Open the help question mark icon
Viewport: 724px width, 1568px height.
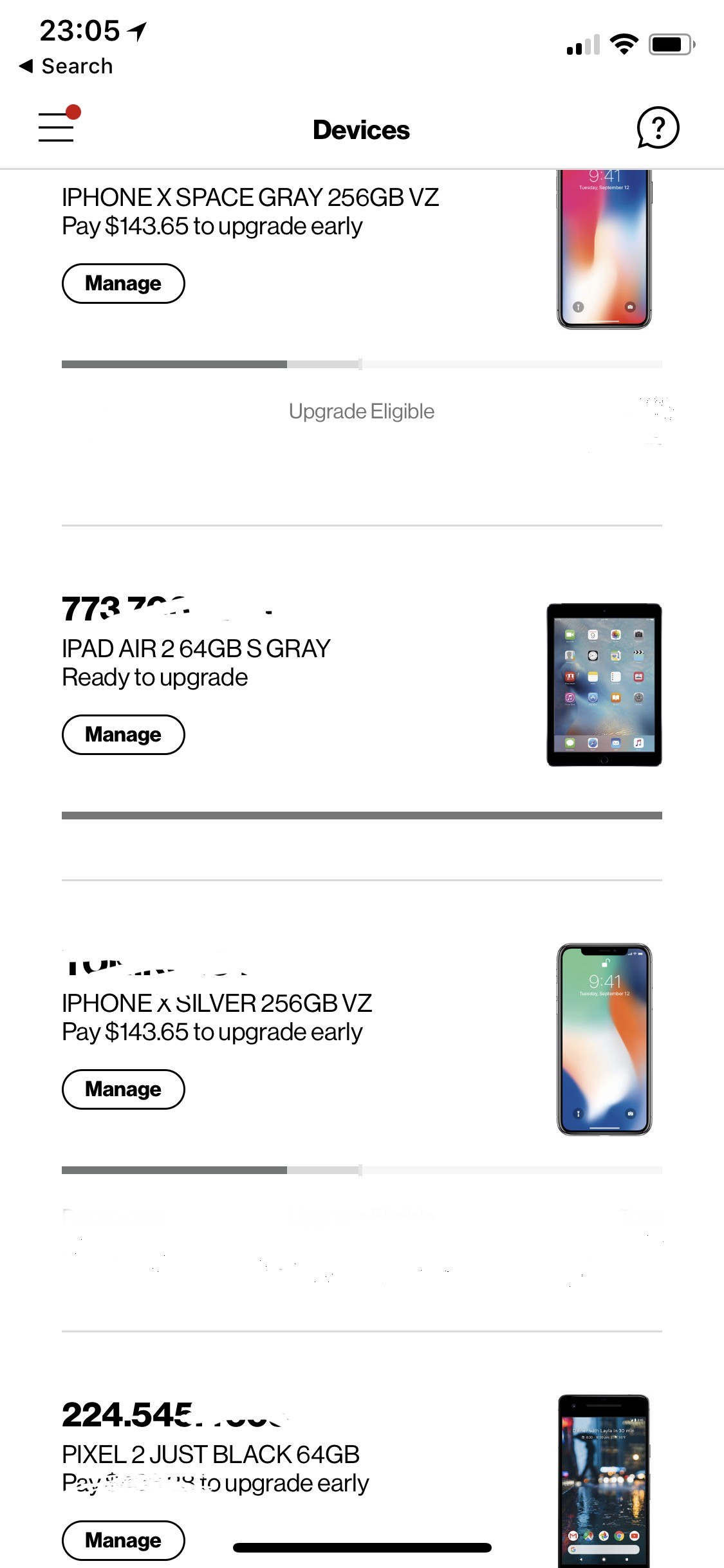pyautogui.click(x=657, y=128)
